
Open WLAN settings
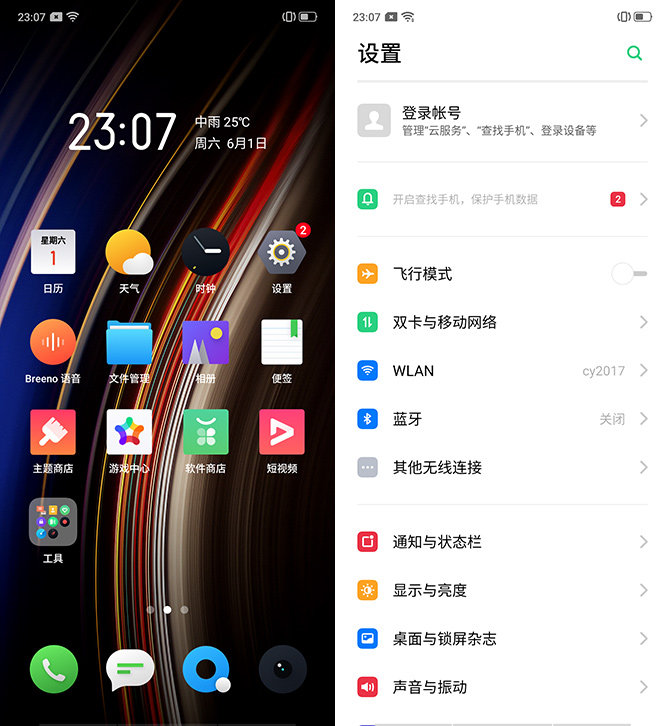(502, 371)
